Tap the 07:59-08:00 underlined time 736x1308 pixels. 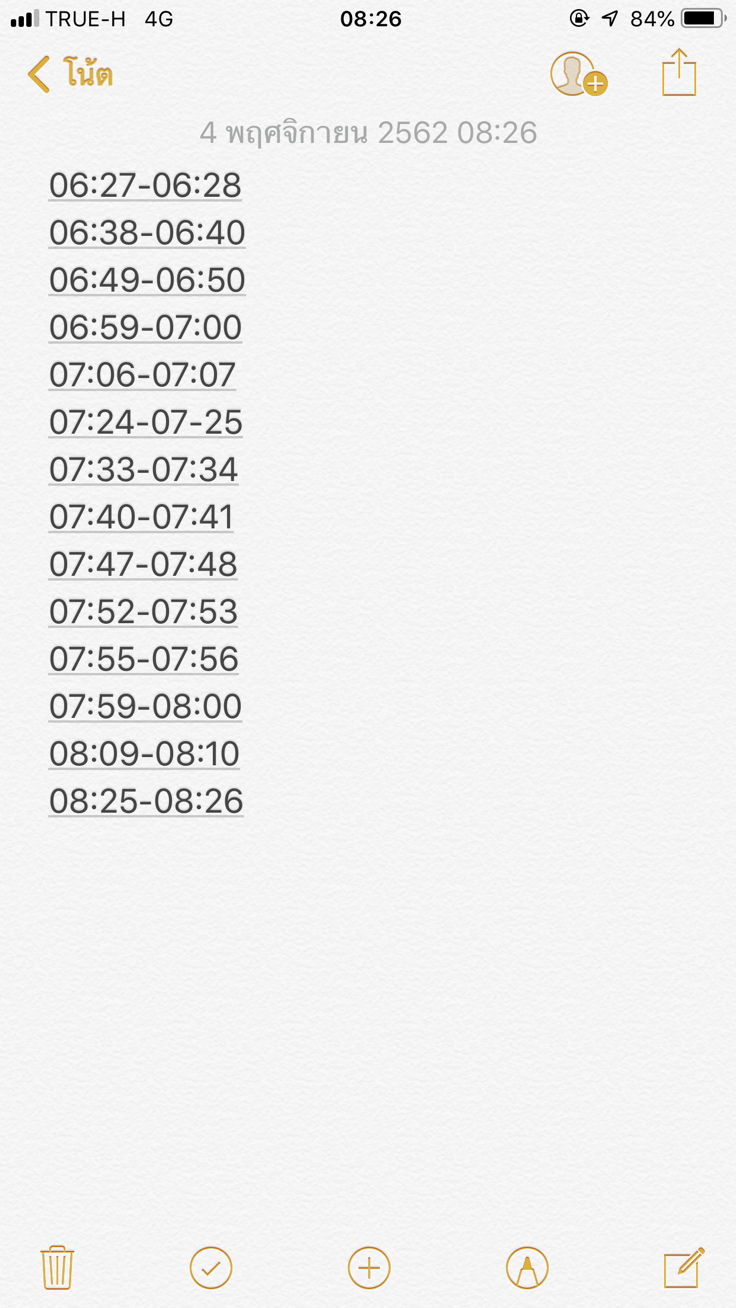pos(145,706)
